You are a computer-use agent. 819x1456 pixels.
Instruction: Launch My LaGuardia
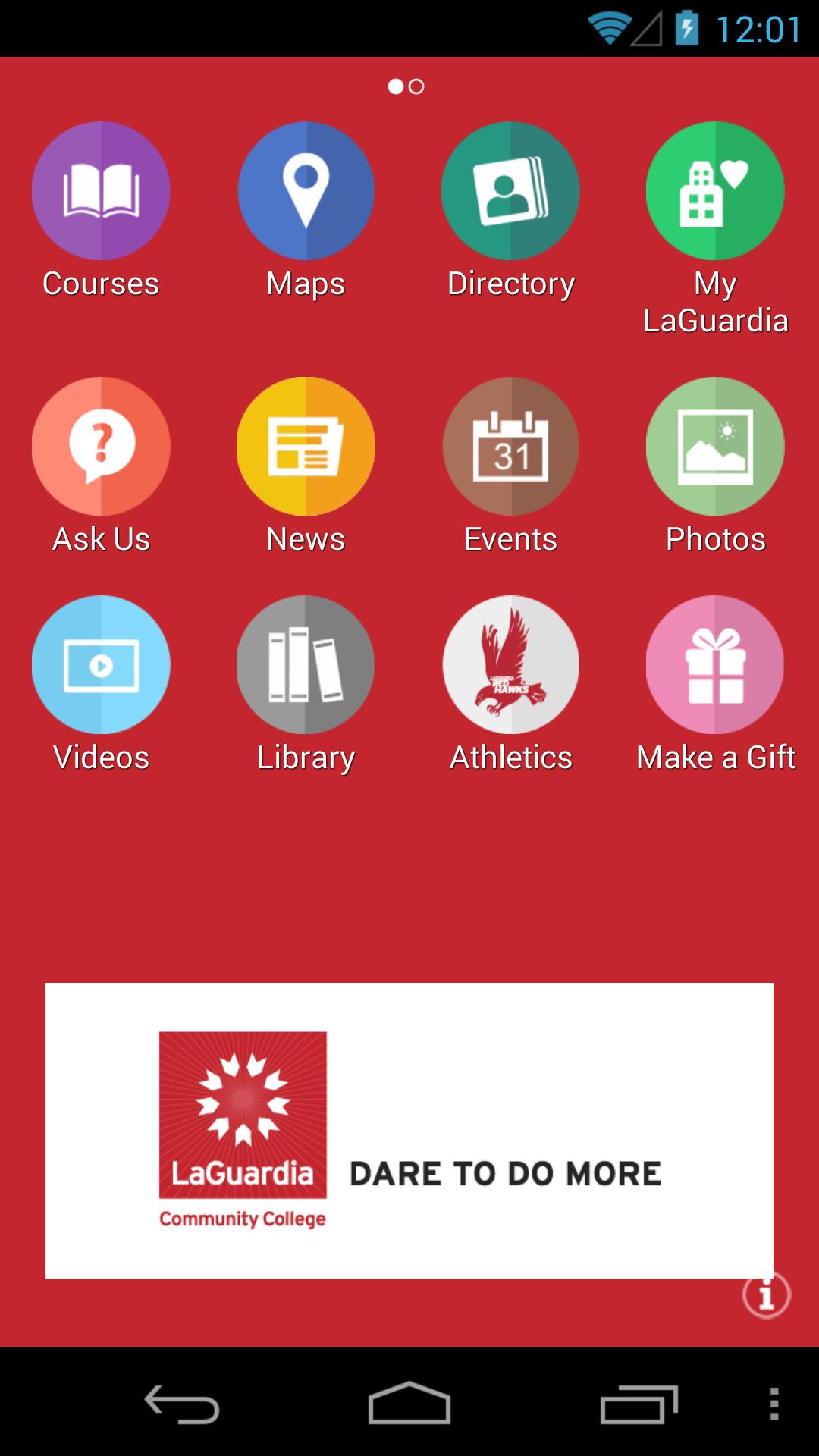pos(715,191)
